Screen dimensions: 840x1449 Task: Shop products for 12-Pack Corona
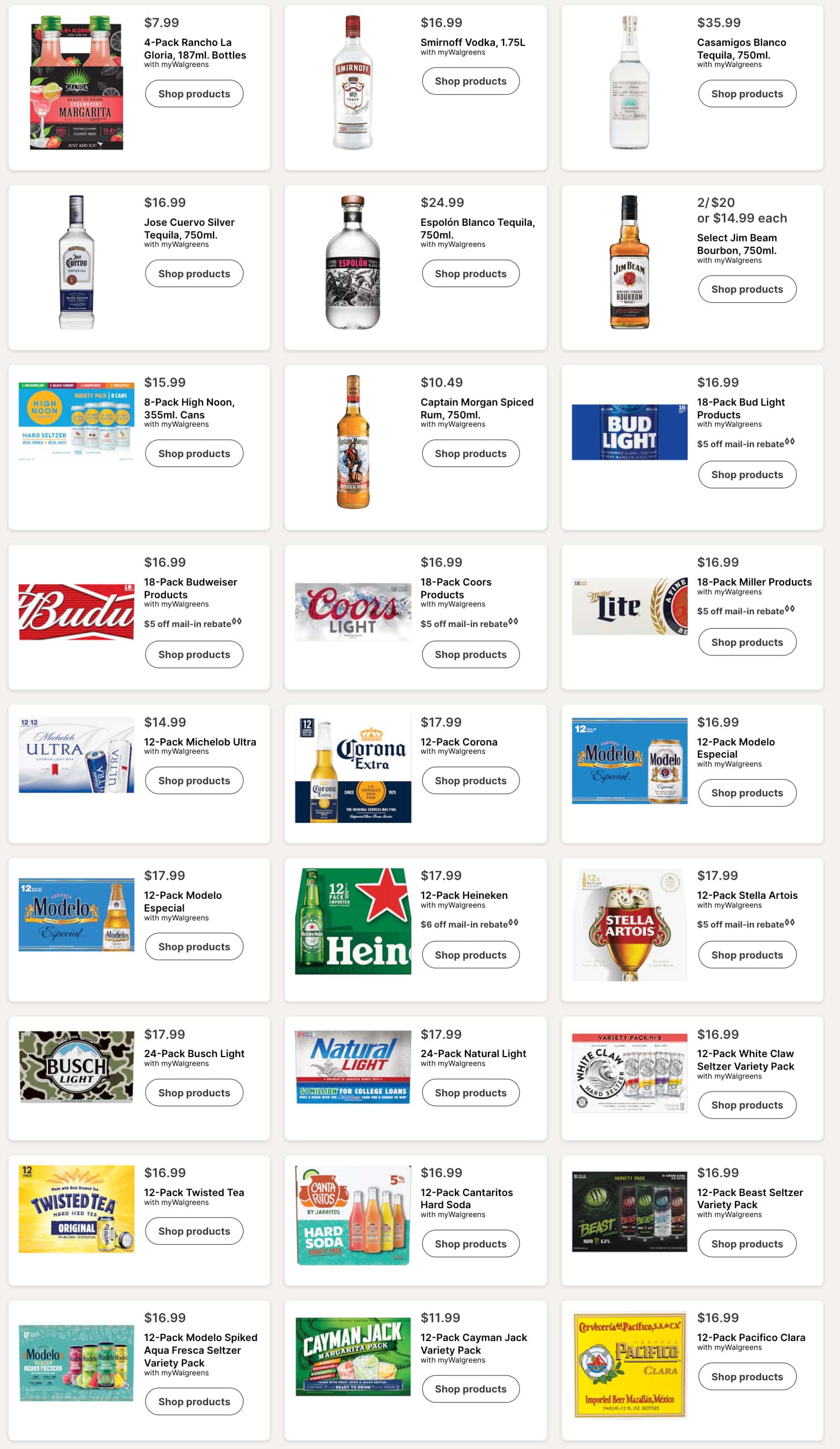(470, 781)
